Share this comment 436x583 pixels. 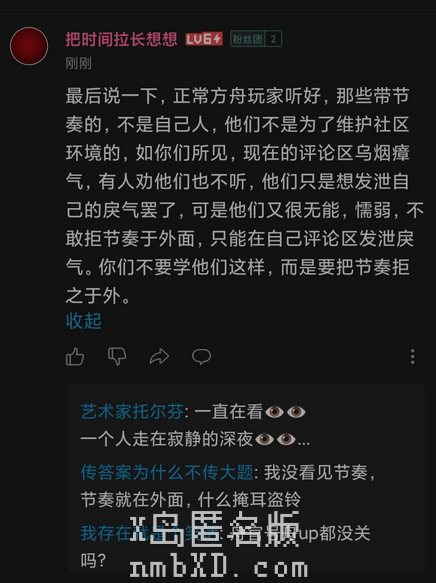tap(159, 357)
